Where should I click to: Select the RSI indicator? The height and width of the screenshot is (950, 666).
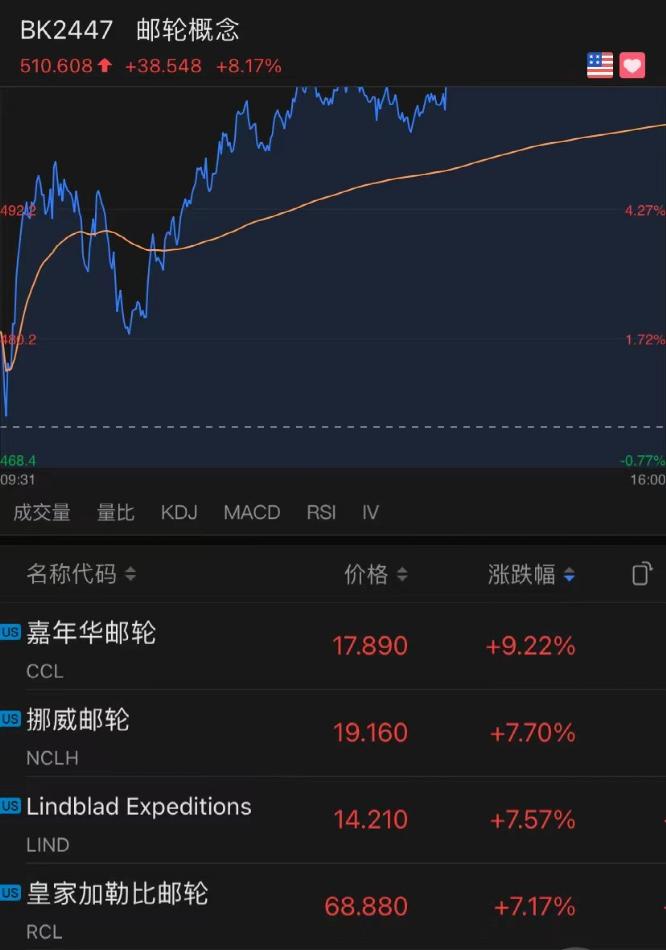pos(321,513)
